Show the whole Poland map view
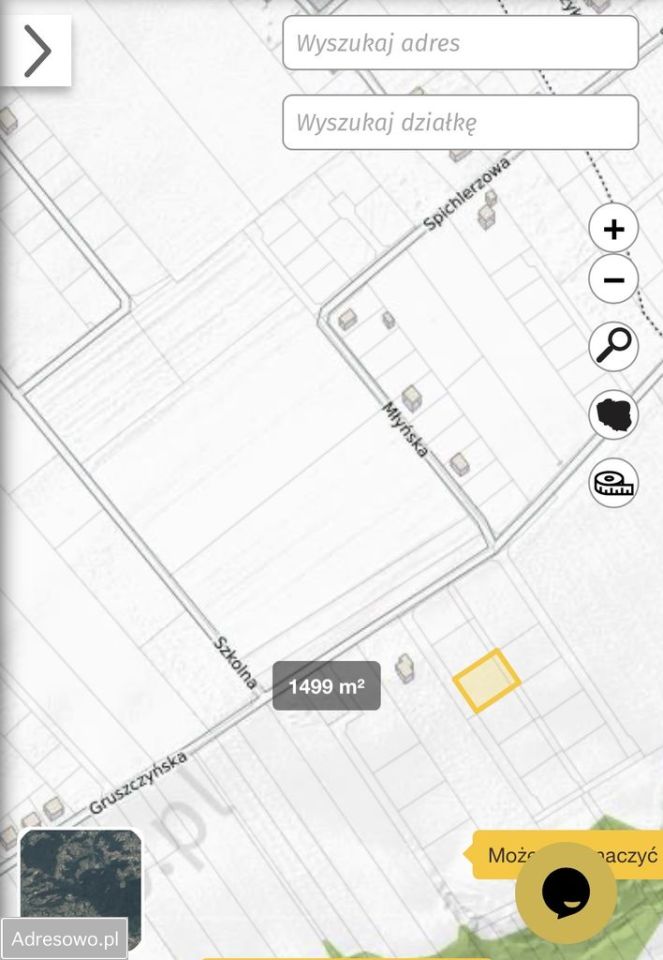 (613, 414)
